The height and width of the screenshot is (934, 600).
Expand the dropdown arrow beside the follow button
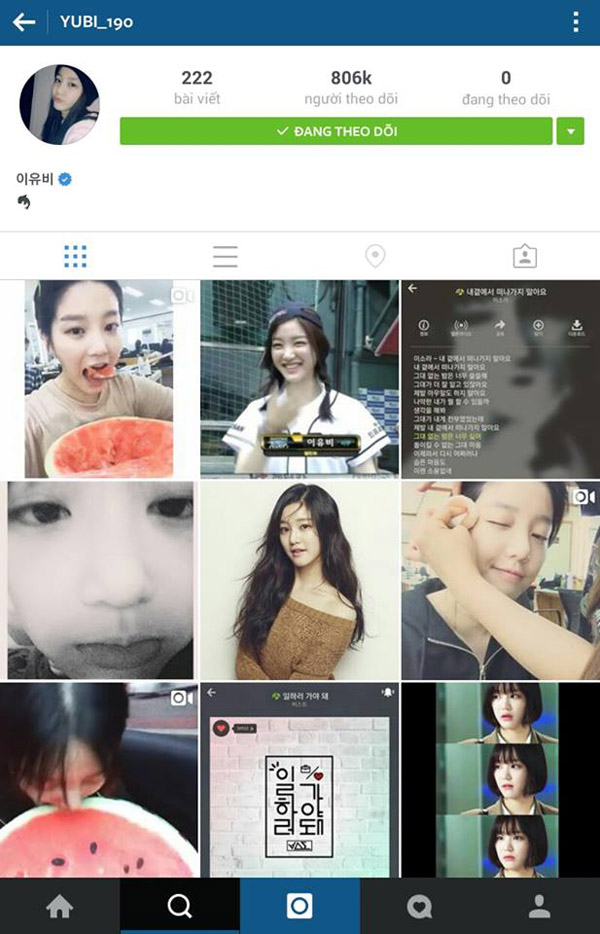click(570, 131)
